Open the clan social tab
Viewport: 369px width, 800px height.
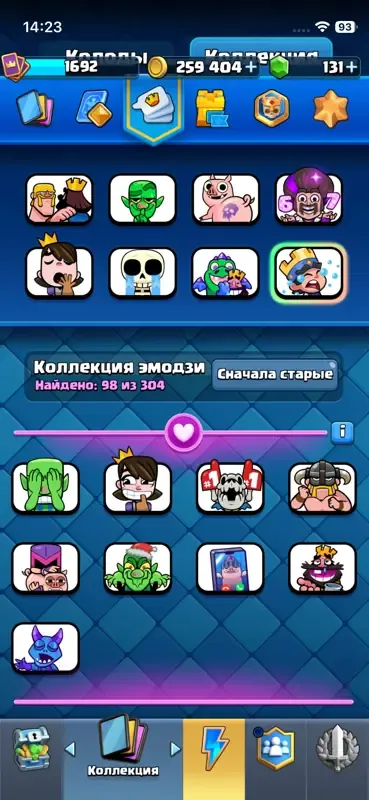click(x=276, y=748)
